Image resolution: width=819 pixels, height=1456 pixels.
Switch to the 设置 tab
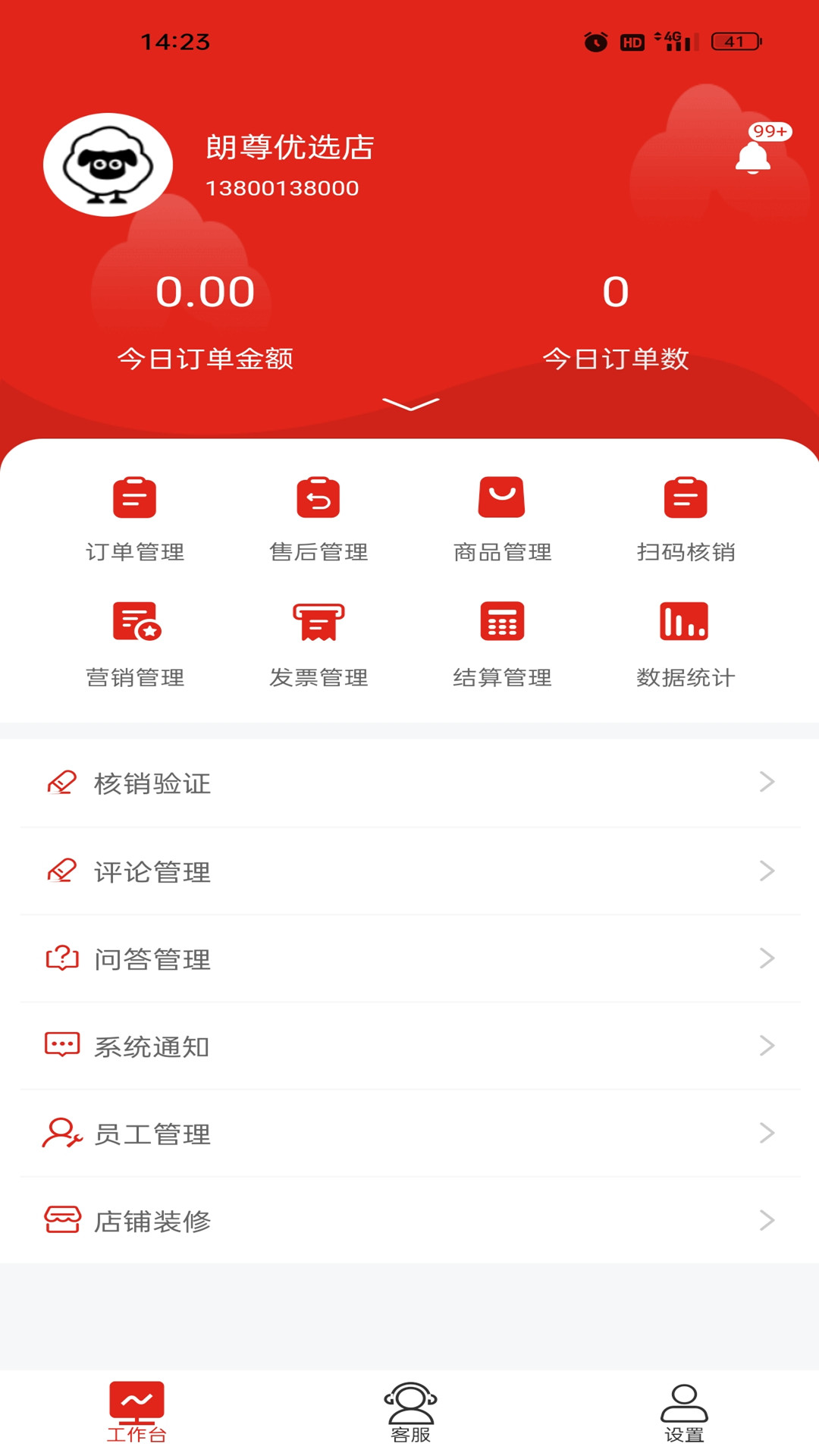click(684, 1412)
